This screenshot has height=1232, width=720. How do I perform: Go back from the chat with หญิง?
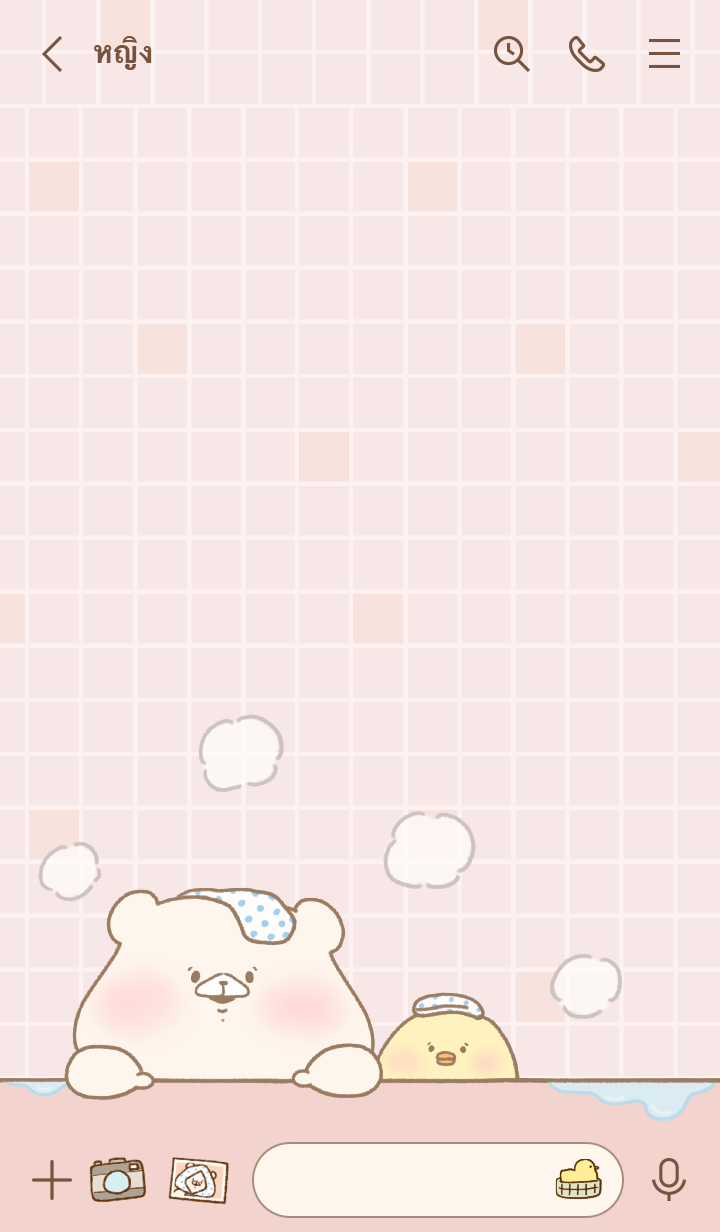tap(52, 54)
